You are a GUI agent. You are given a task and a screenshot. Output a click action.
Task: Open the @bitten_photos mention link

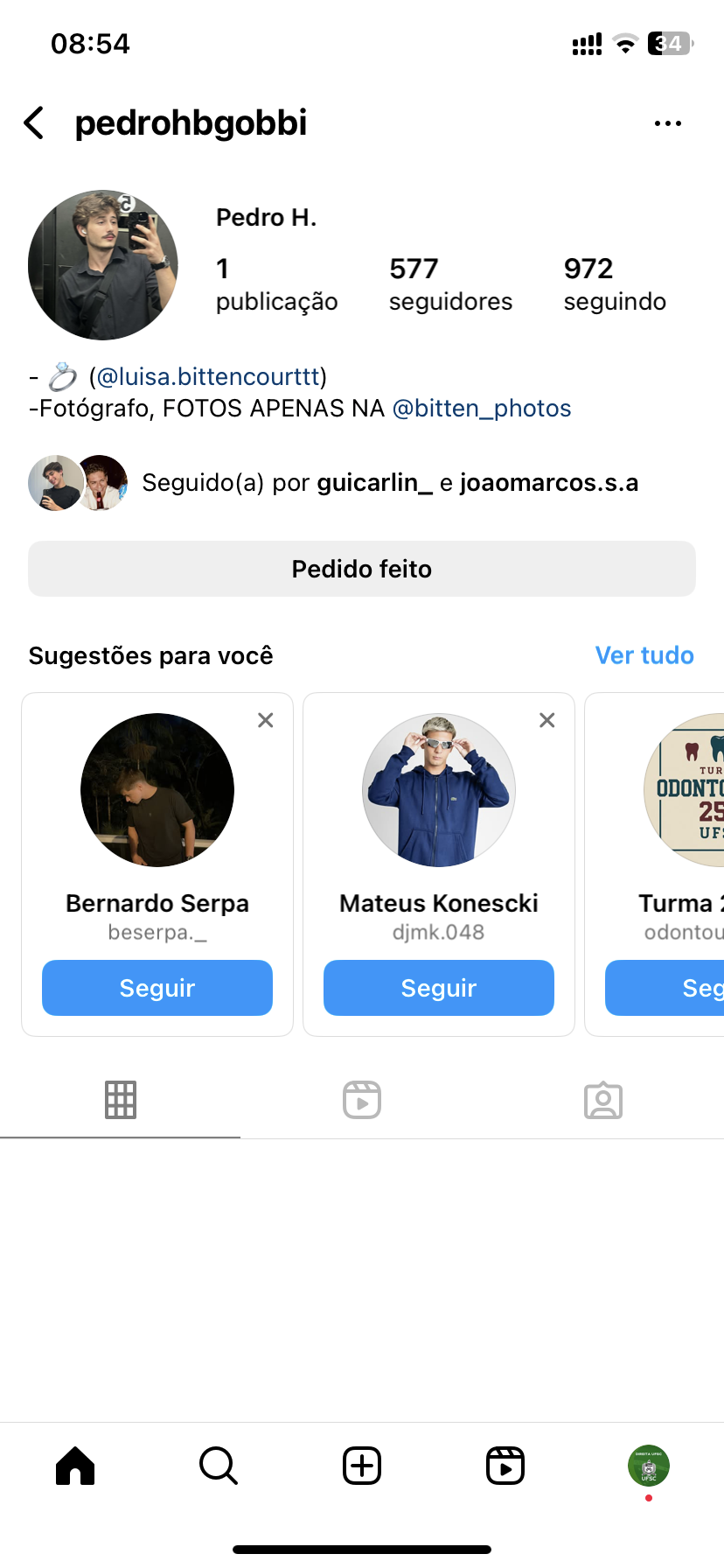coord(482,409)
